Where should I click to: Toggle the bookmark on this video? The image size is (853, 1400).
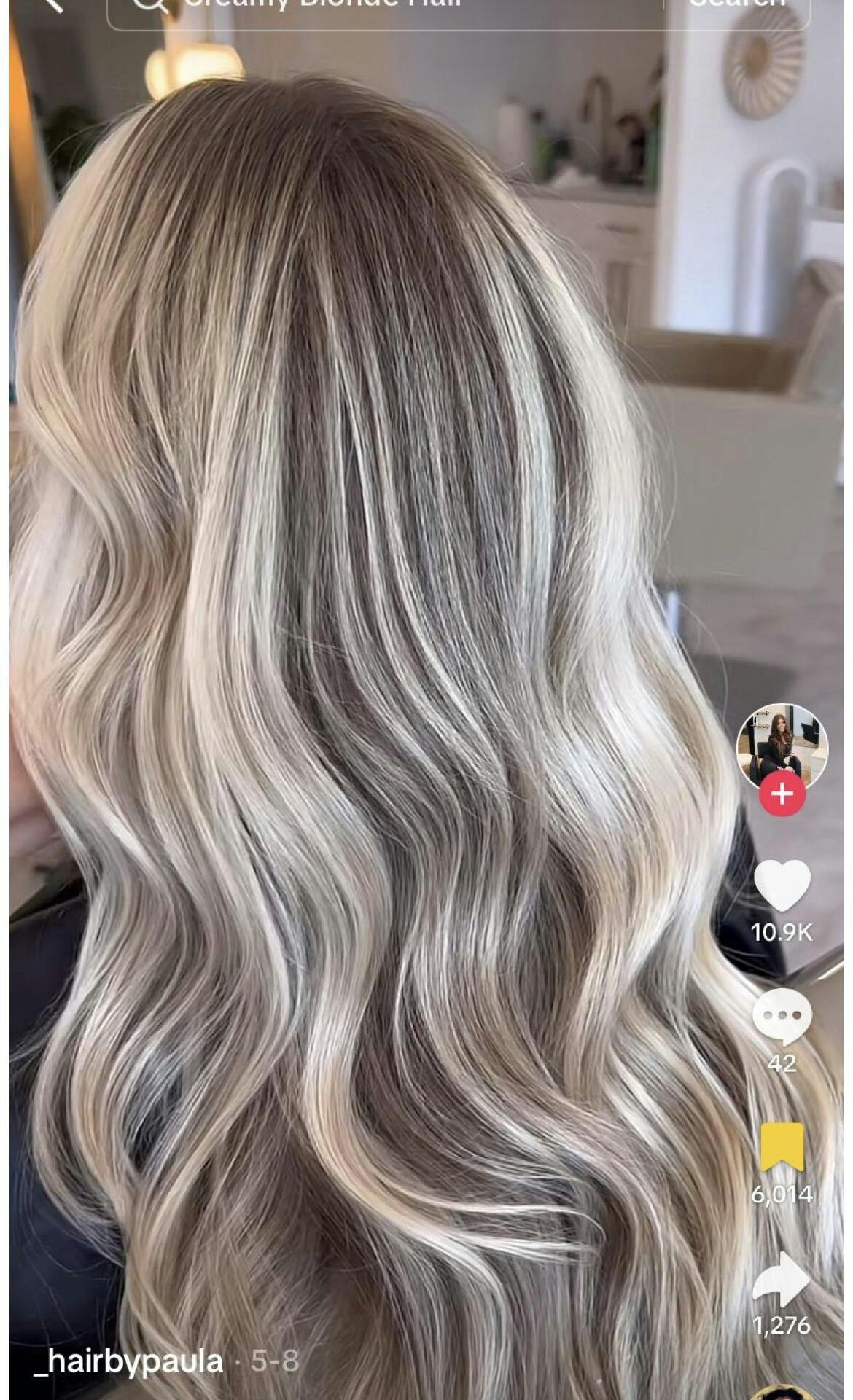point(782,1147)
